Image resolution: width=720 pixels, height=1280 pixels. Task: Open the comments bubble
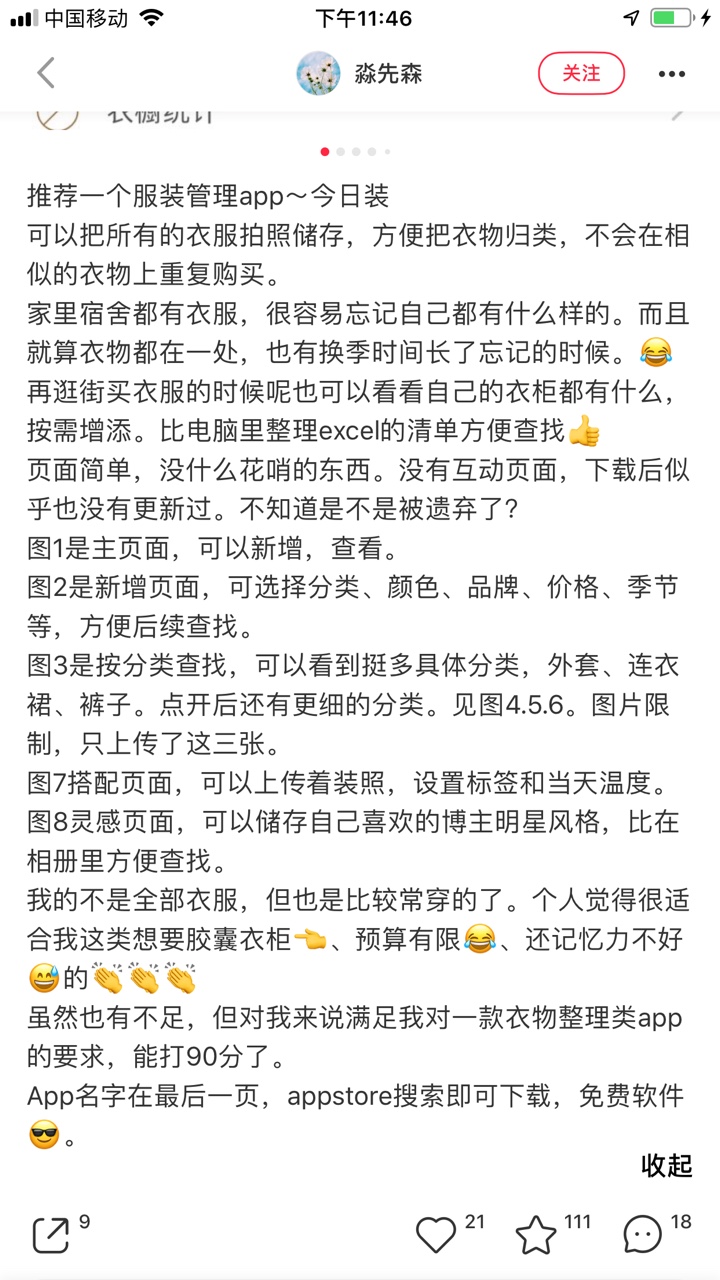click(642, 1236)
